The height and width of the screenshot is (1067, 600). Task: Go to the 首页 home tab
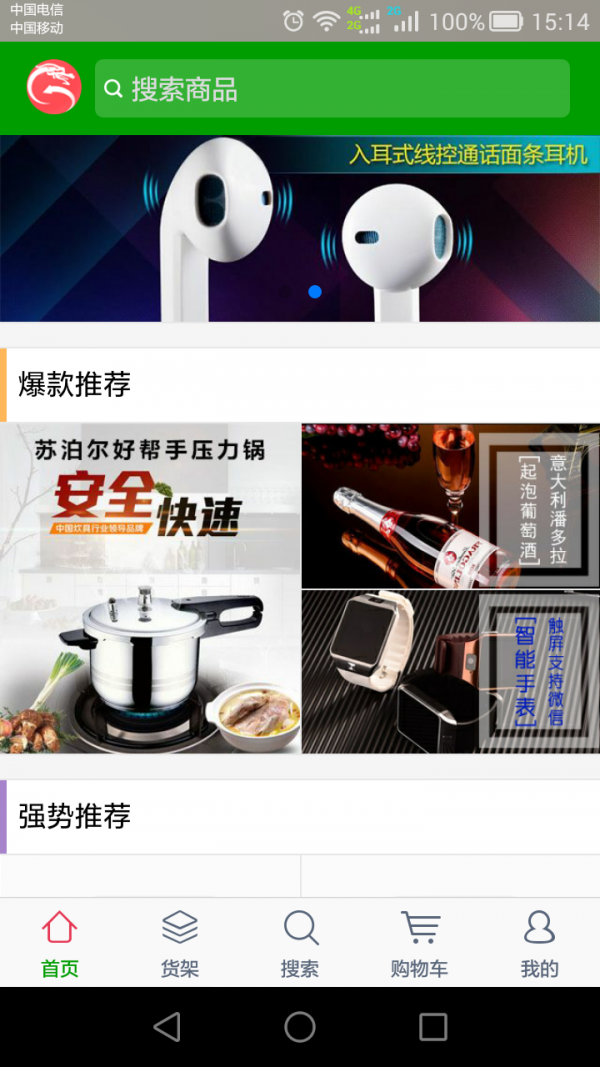point(60,943)
